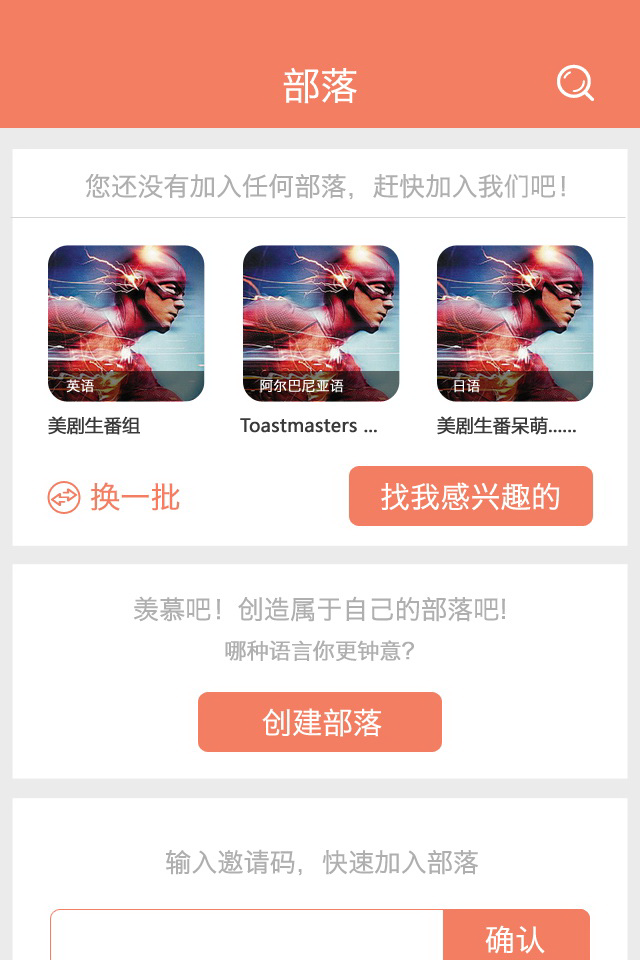The width and height of the screenshot is (640, 960).
Task: Confirm the invite code with 确认
Action: click(516, 937)
